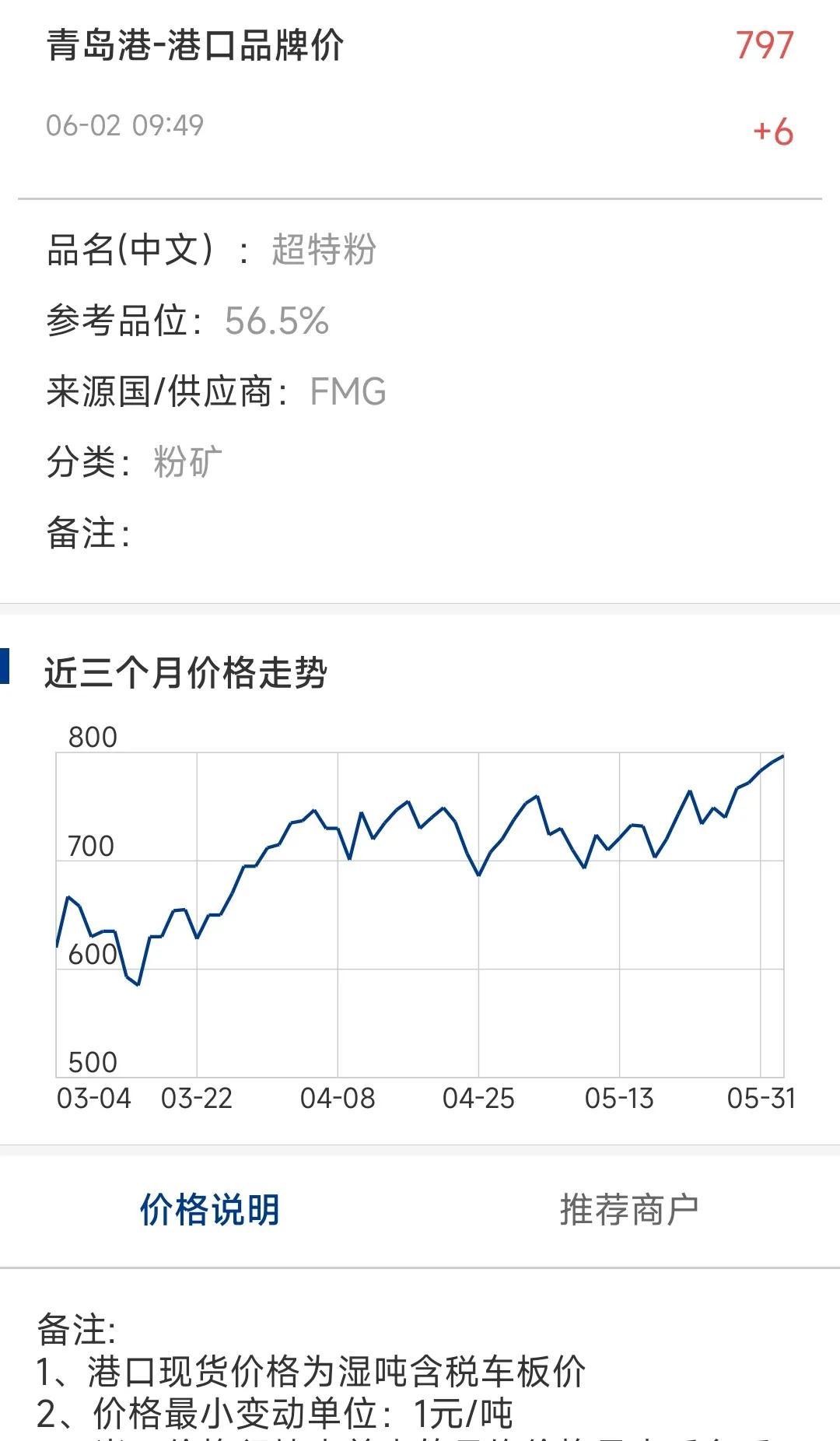Open the 推荐商户 tab
The image size is (840, 1441).
629,1210
